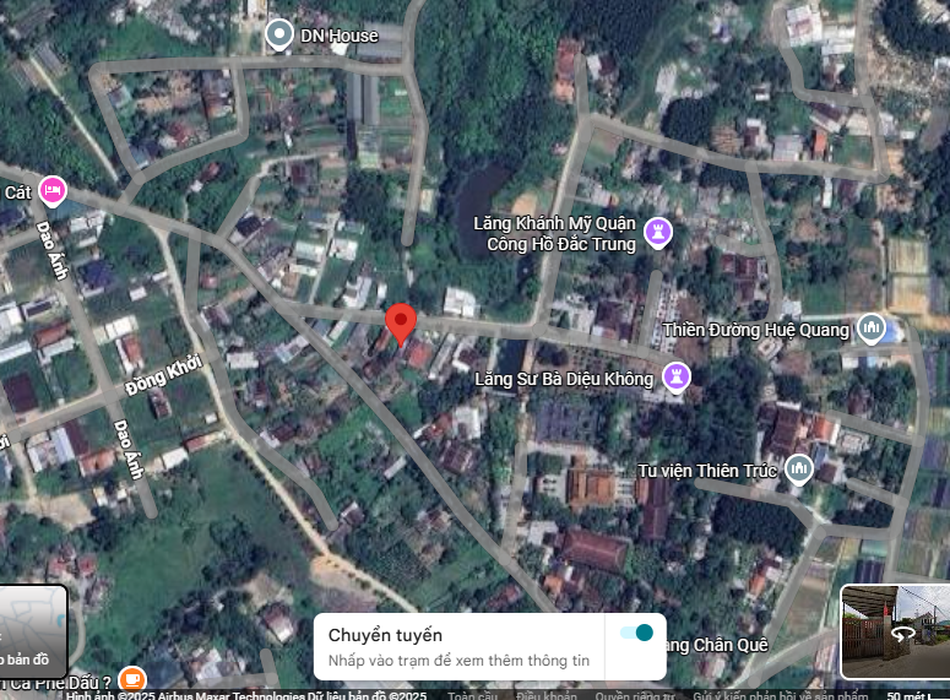Open the pink hotel marker labeled Cát
The image size is (950, 700).
point(52,190)
